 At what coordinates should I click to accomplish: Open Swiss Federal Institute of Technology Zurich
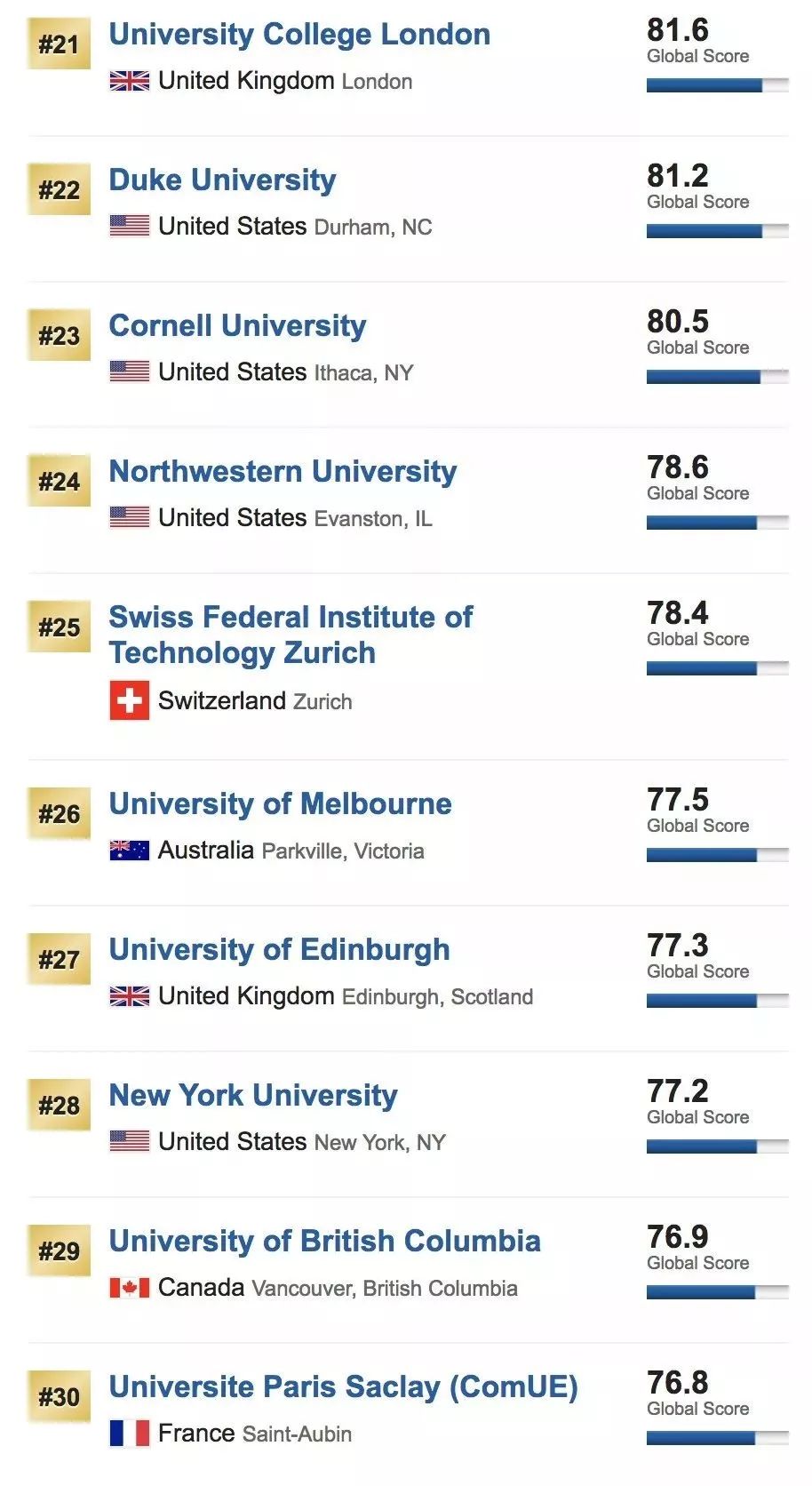[291, 635]
